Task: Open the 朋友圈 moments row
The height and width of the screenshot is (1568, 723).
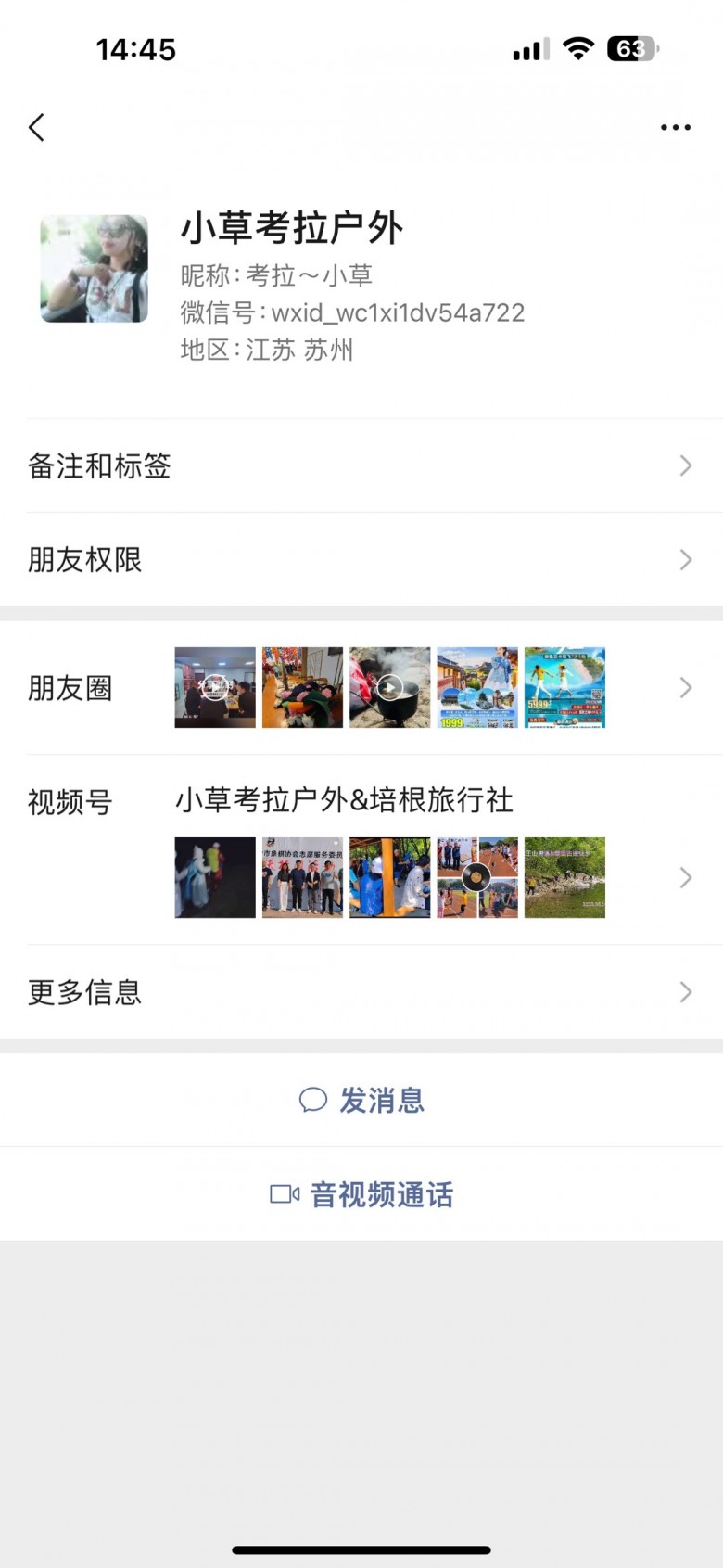Action: click(361, 688)
